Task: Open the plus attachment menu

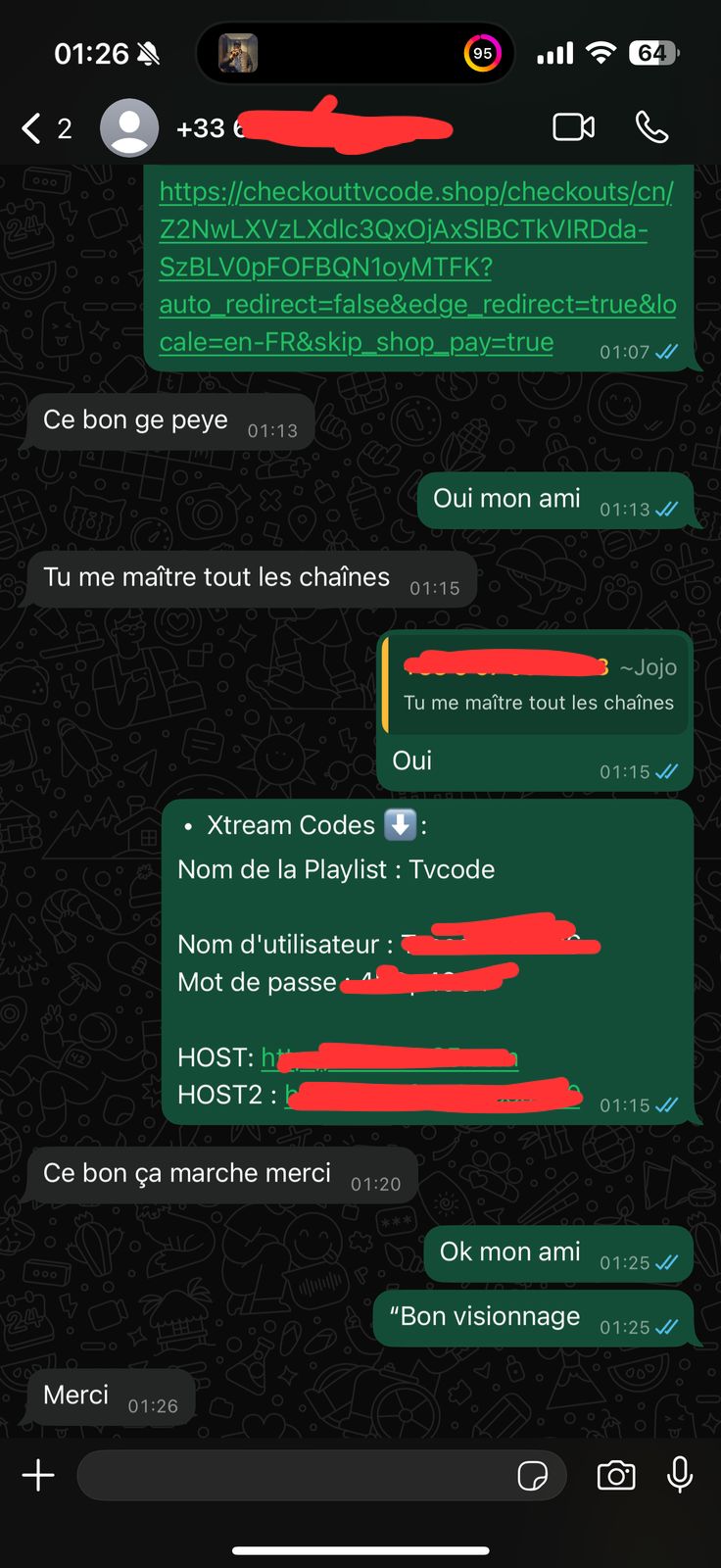Action: pyautogui.click(x=38, y=1475)
